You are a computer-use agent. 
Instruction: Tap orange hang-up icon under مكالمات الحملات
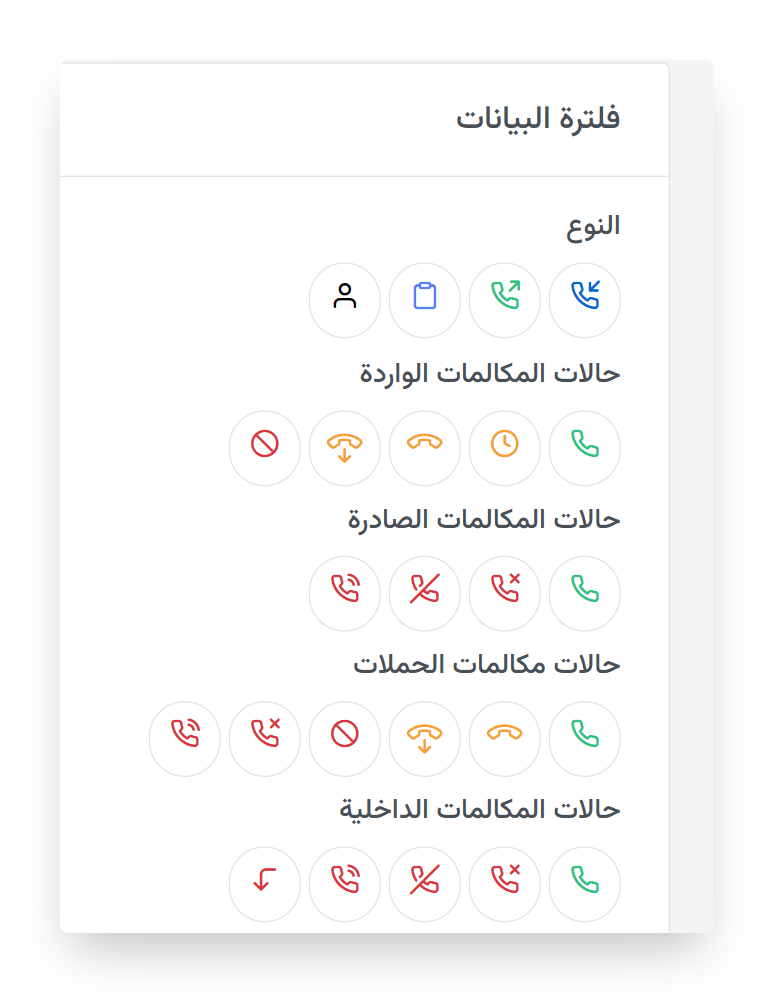point(505,736)
